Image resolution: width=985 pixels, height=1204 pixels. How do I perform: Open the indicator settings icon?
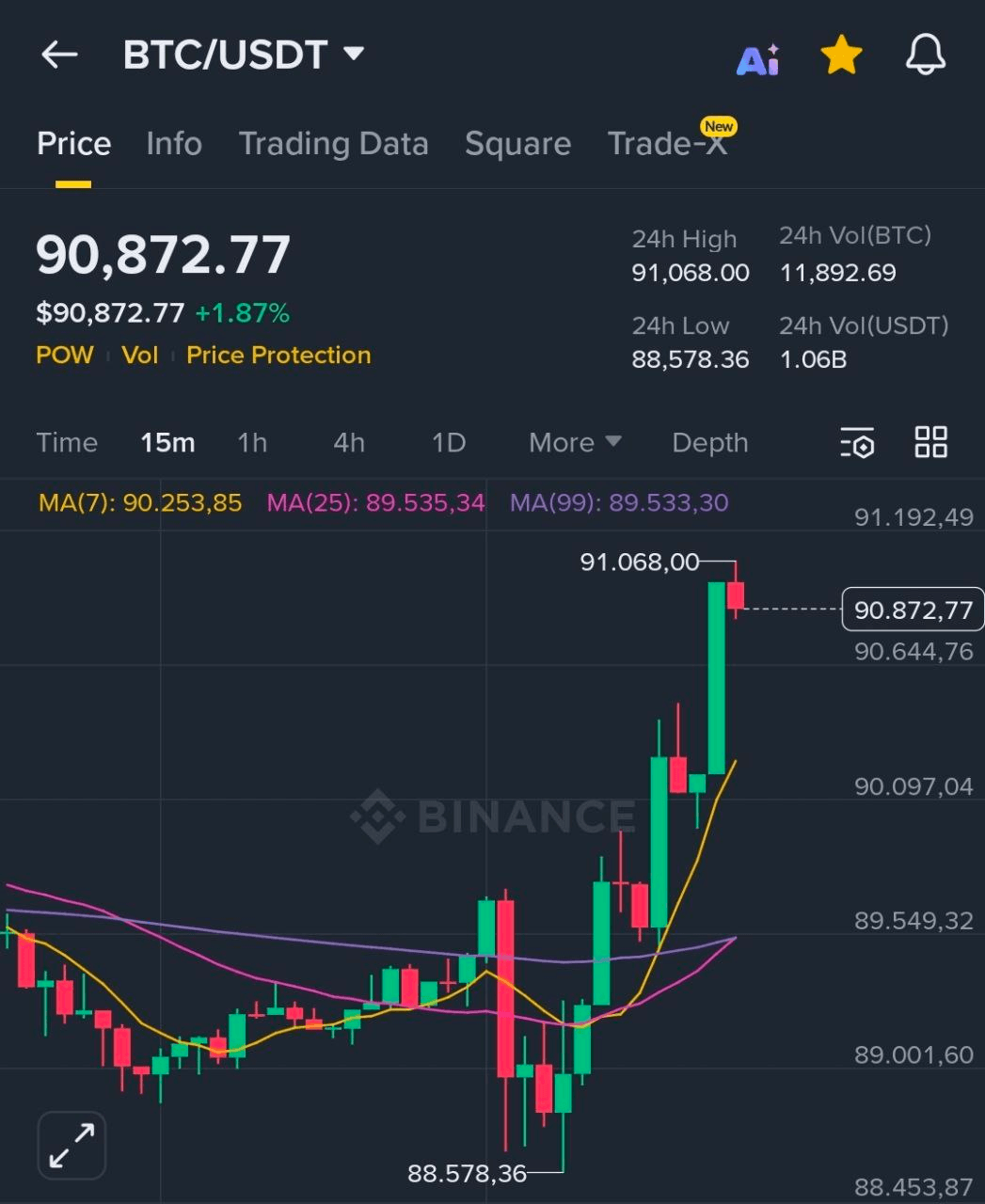point(857,442)
